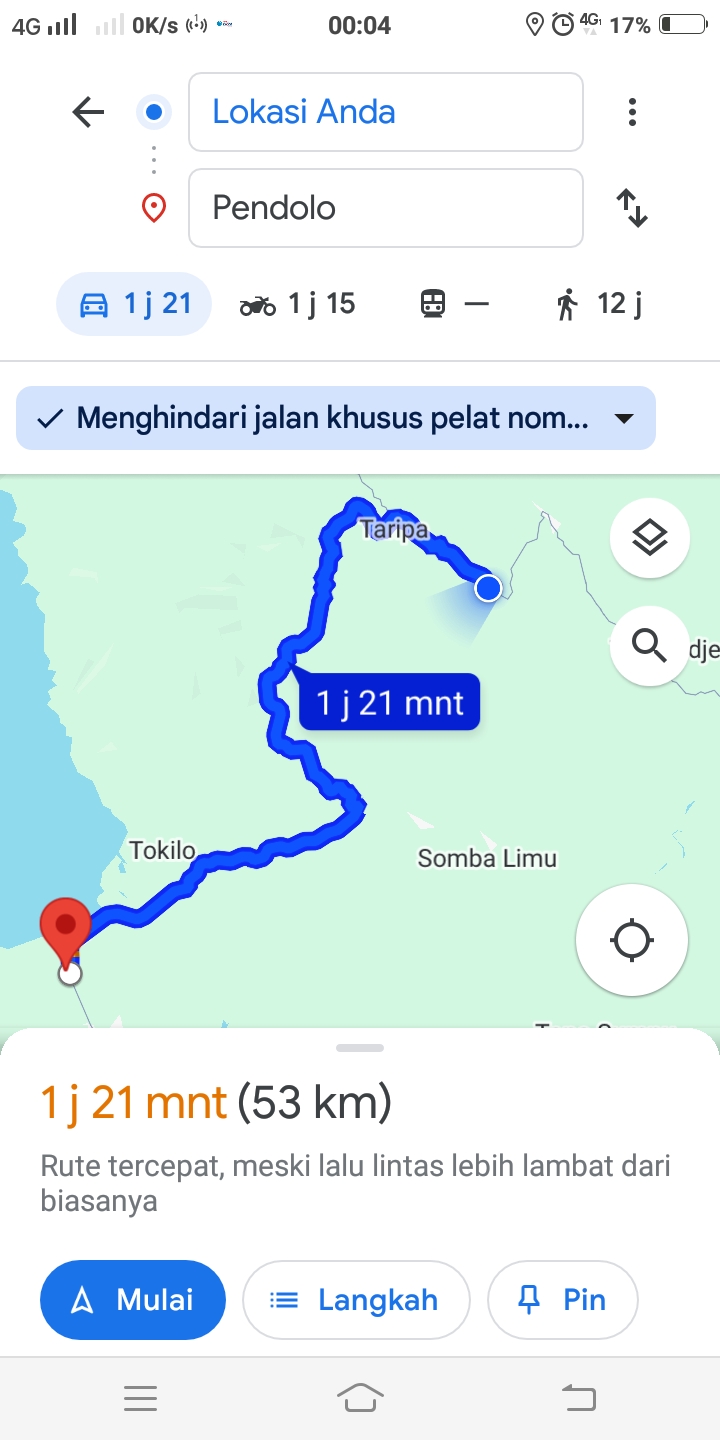The image size is (720, 1440).
Task: Open recent apps from navigation bar
Action: pyautogui.click(x=141, y=1398)
